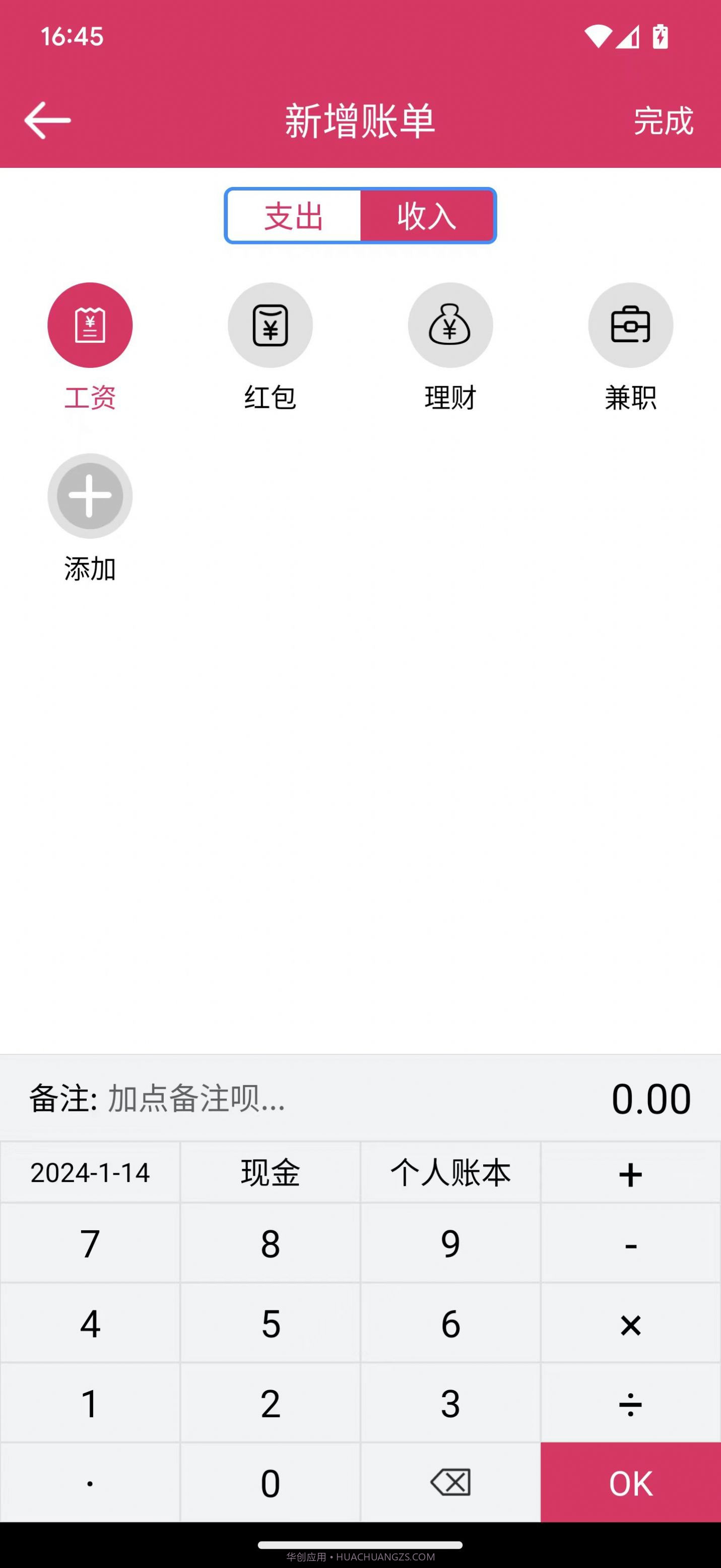Tap the back arrow in the header

47,119
